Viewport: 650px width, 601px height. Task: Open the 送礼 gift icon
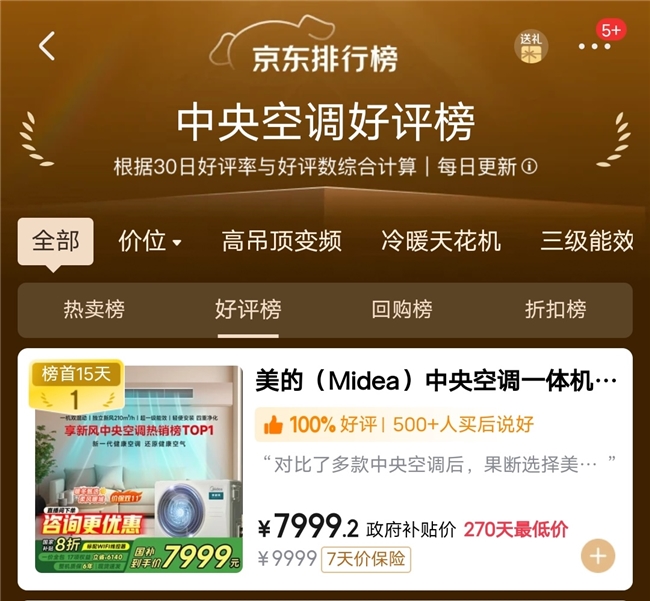531,46
